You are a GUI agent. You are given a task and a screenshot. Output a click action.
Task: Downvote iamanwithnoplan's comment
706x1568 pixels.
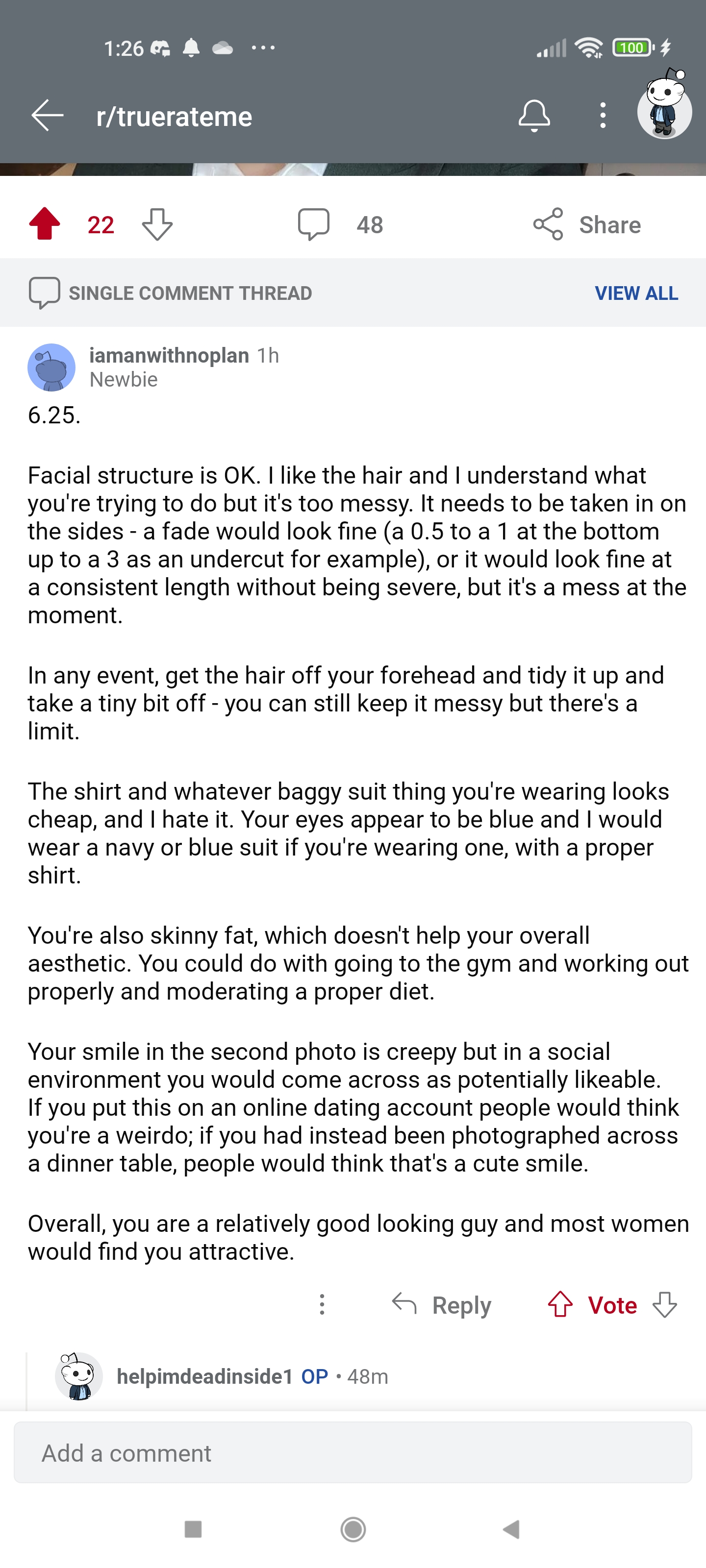coord(665,1304)
